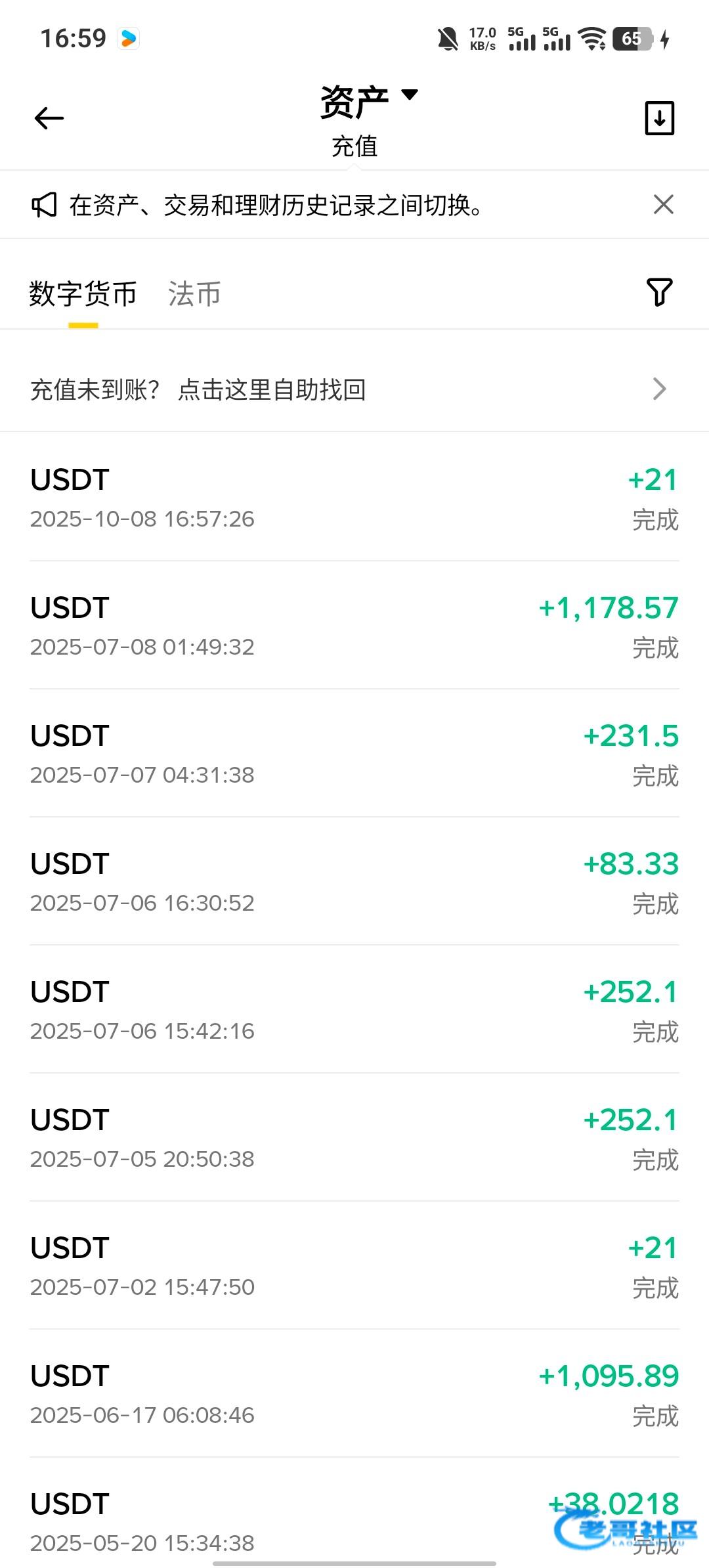Open the +1,095.89 USDT deposit record
Viewport: 709px width, 1568px height.
tap(354, 1394)
